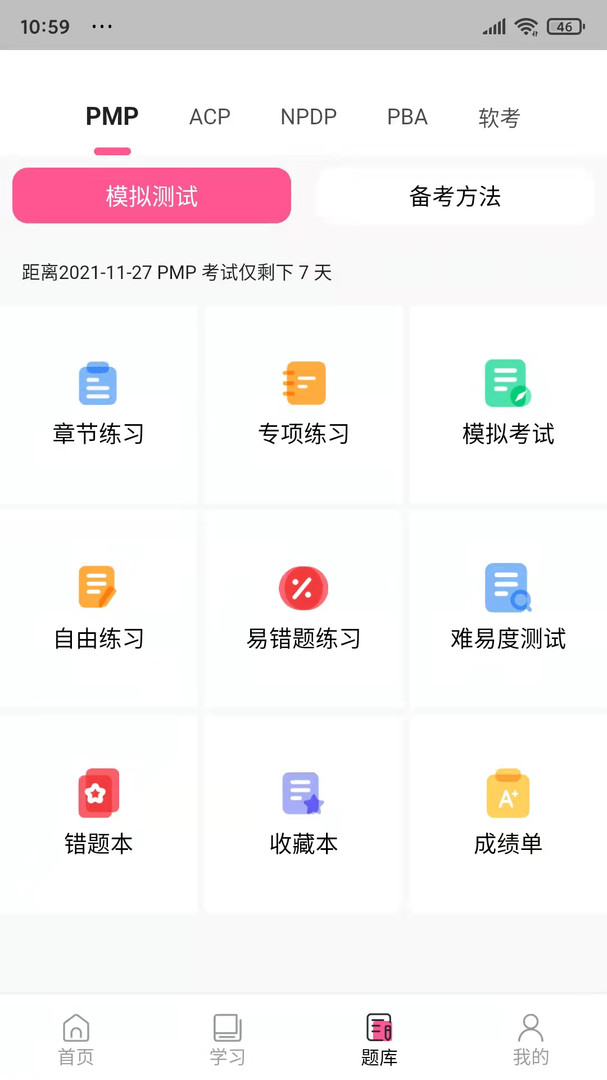Open the 软考 tab

click(499, 118)
